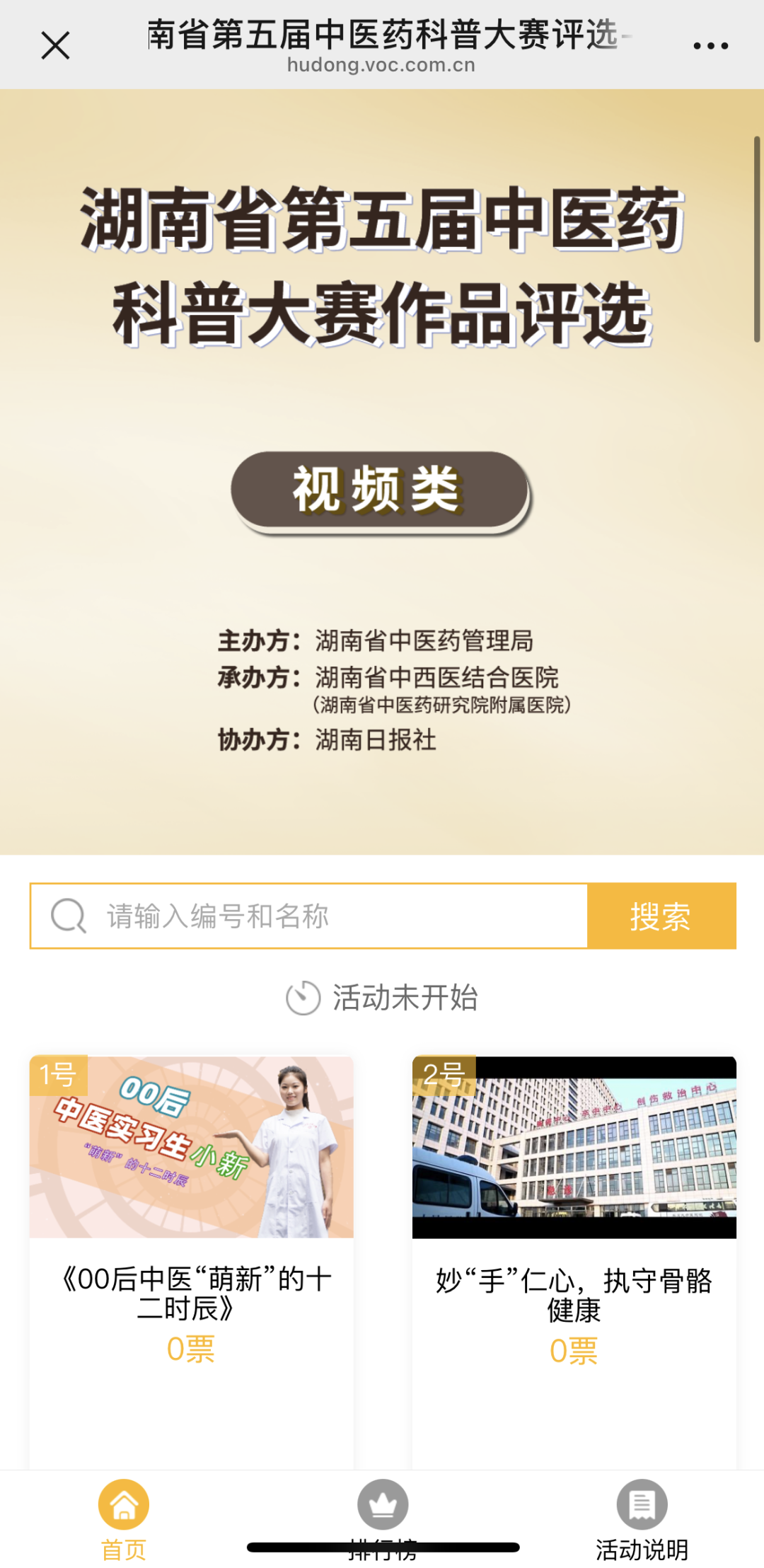
Task: Open entry 2号 妙"手"仁心，执守骨骼健康
Action: click(574, 1148)
